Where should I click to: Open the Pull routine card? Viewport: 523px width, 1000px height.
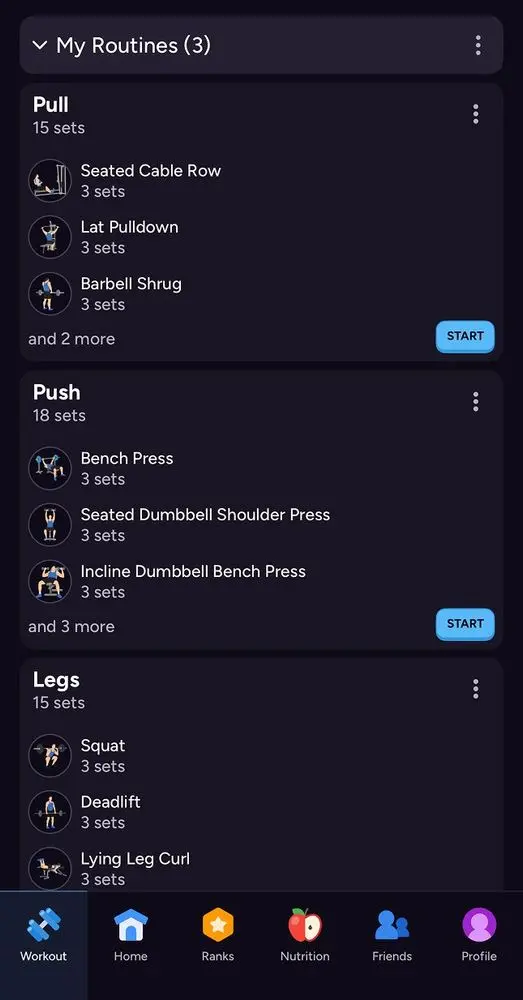click(x=262, y=222)
